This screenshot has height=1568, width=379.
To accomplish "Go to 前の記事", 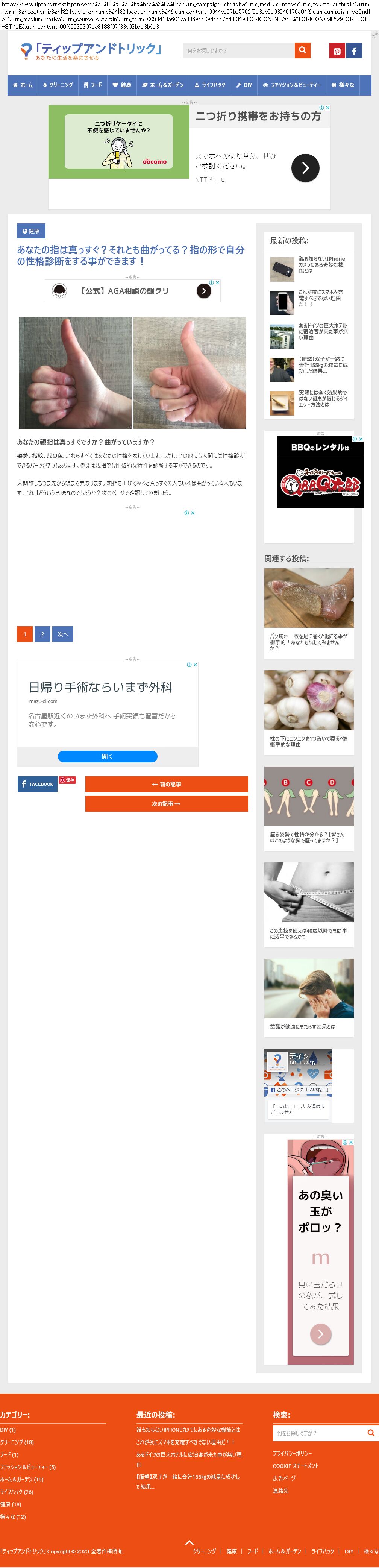I will 166,785.
